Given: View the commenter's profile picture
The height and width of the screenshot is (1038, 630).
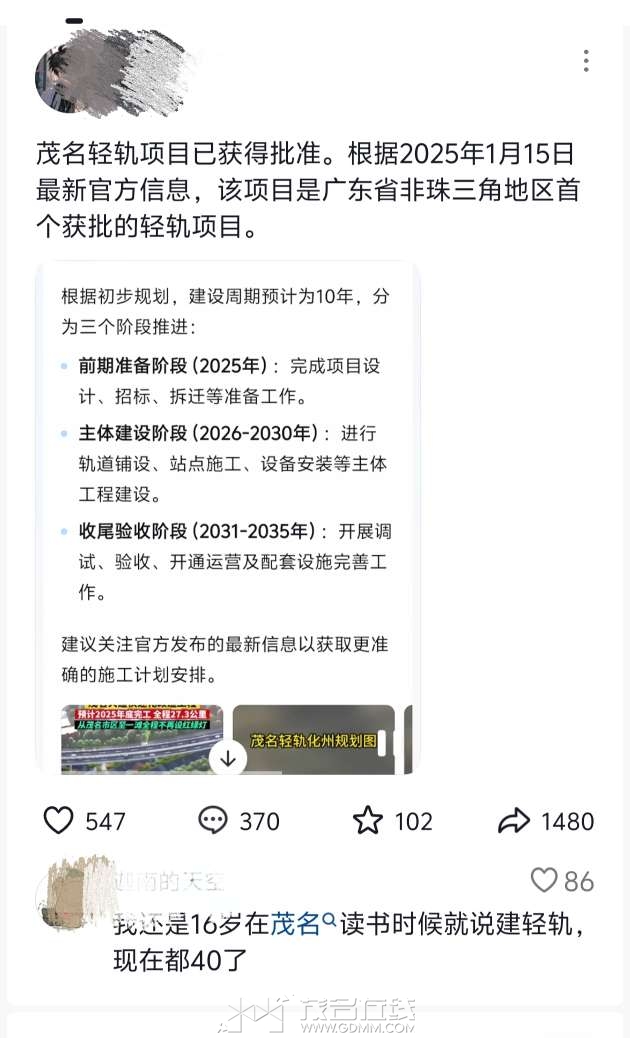Looking at the screenshot, I should pyautogui.click(x=68, y=895).
